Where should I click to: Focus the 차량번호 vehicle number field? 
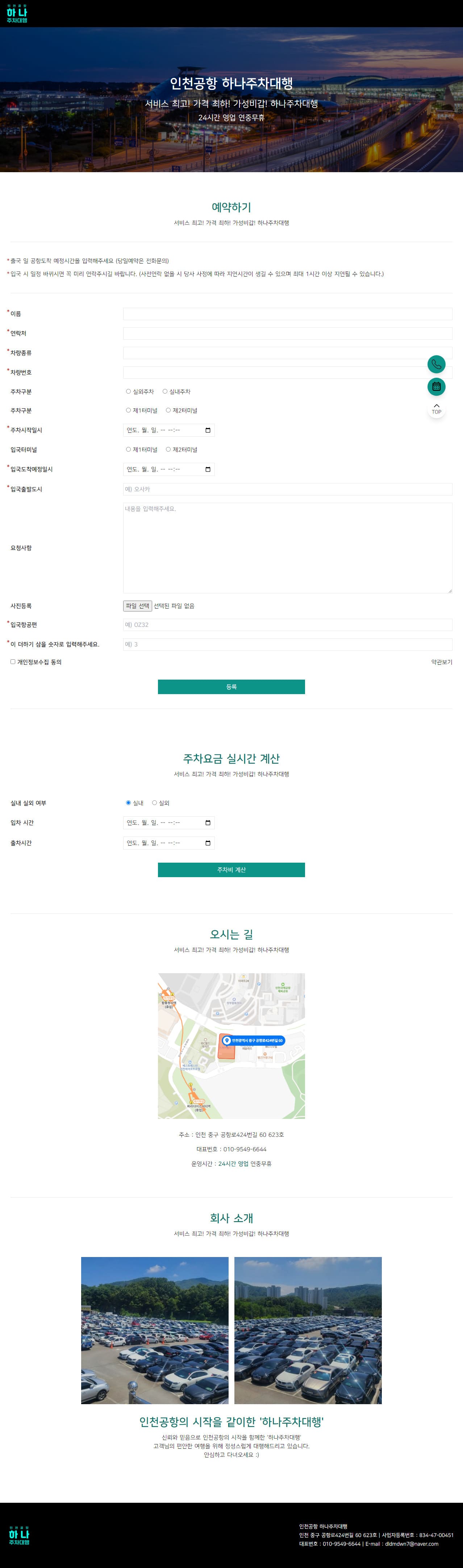tap(274, 373)
